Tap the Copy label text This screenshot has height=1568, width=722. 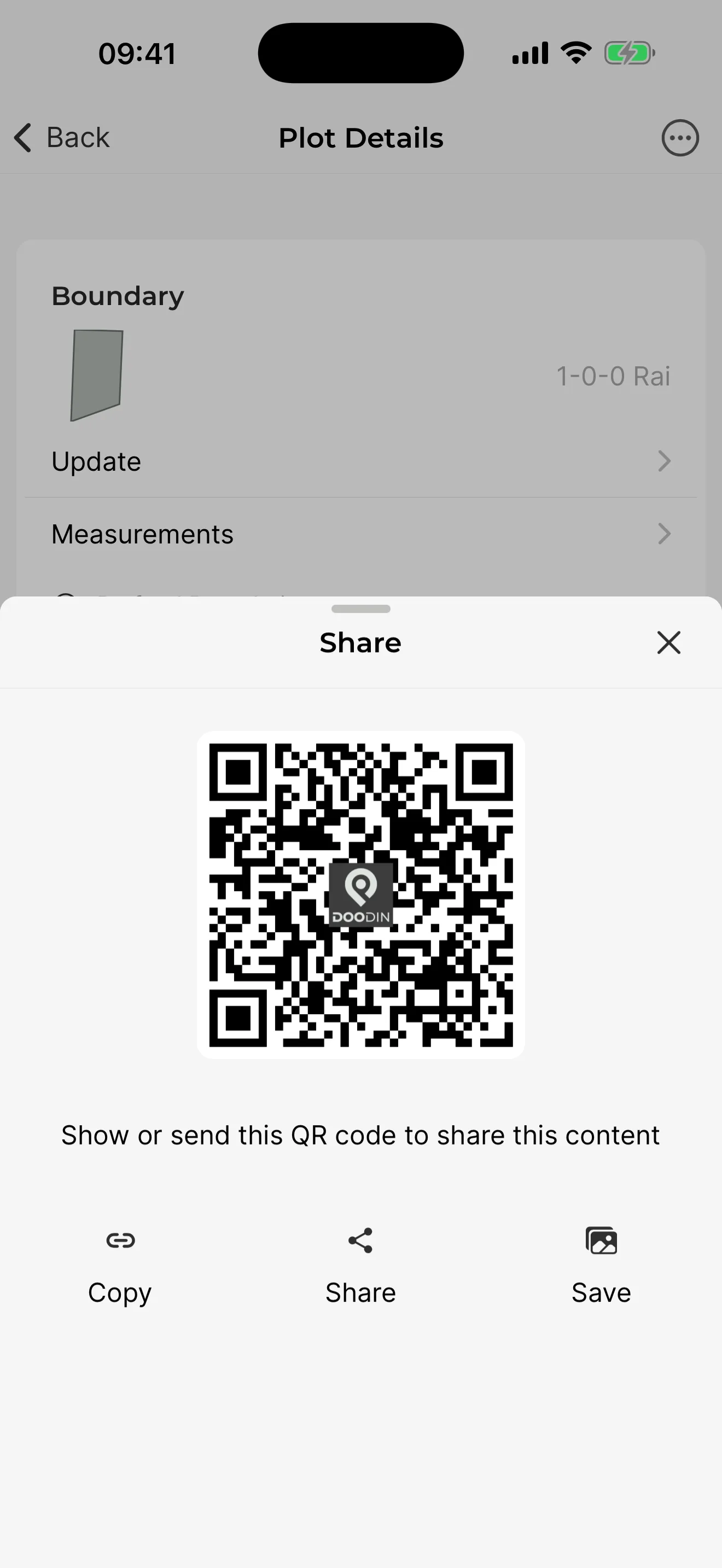119,1292
